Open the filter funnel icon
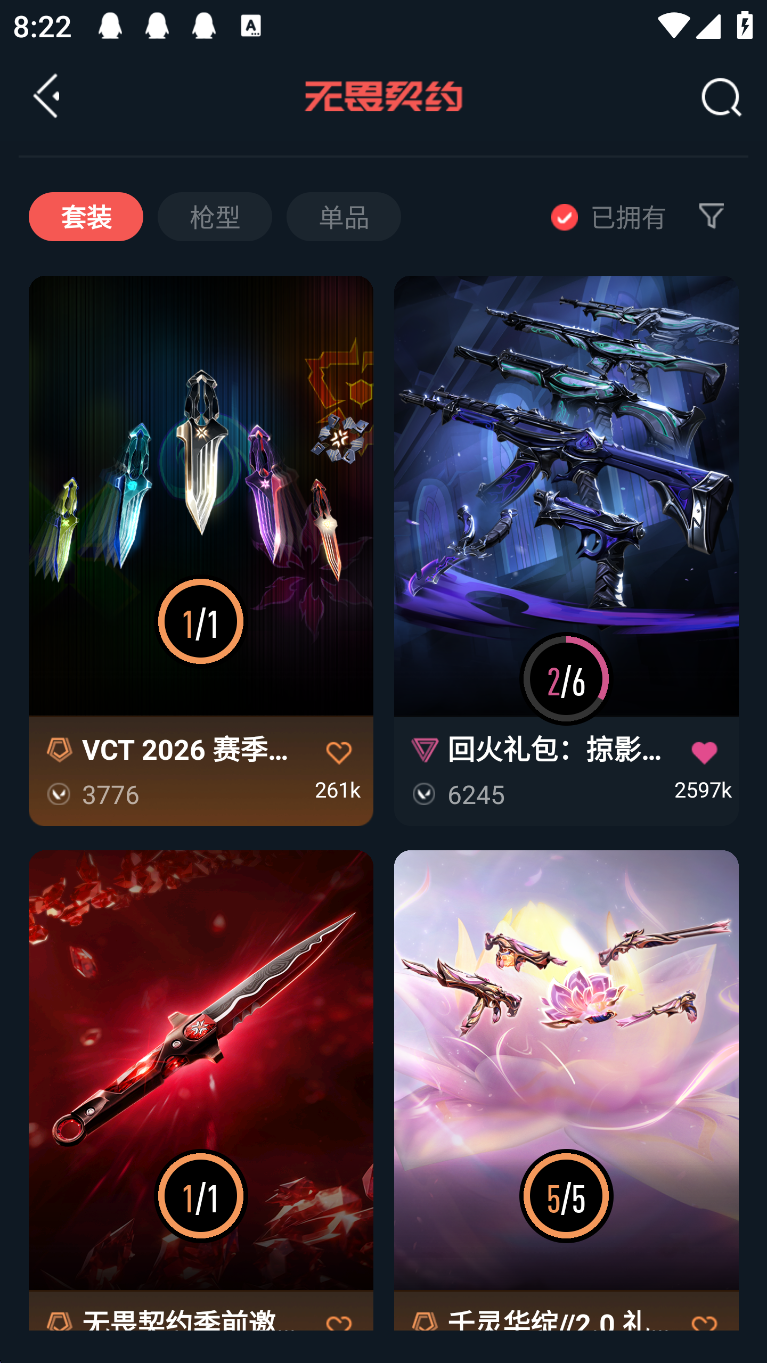The image size is (767, 1363). click(711, 216)
